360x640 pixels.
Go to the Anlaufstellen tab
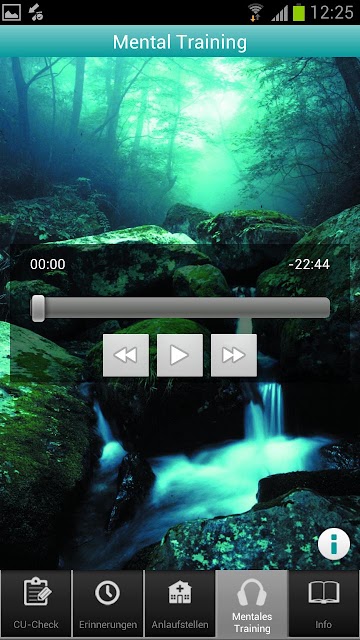click(180, 603)
